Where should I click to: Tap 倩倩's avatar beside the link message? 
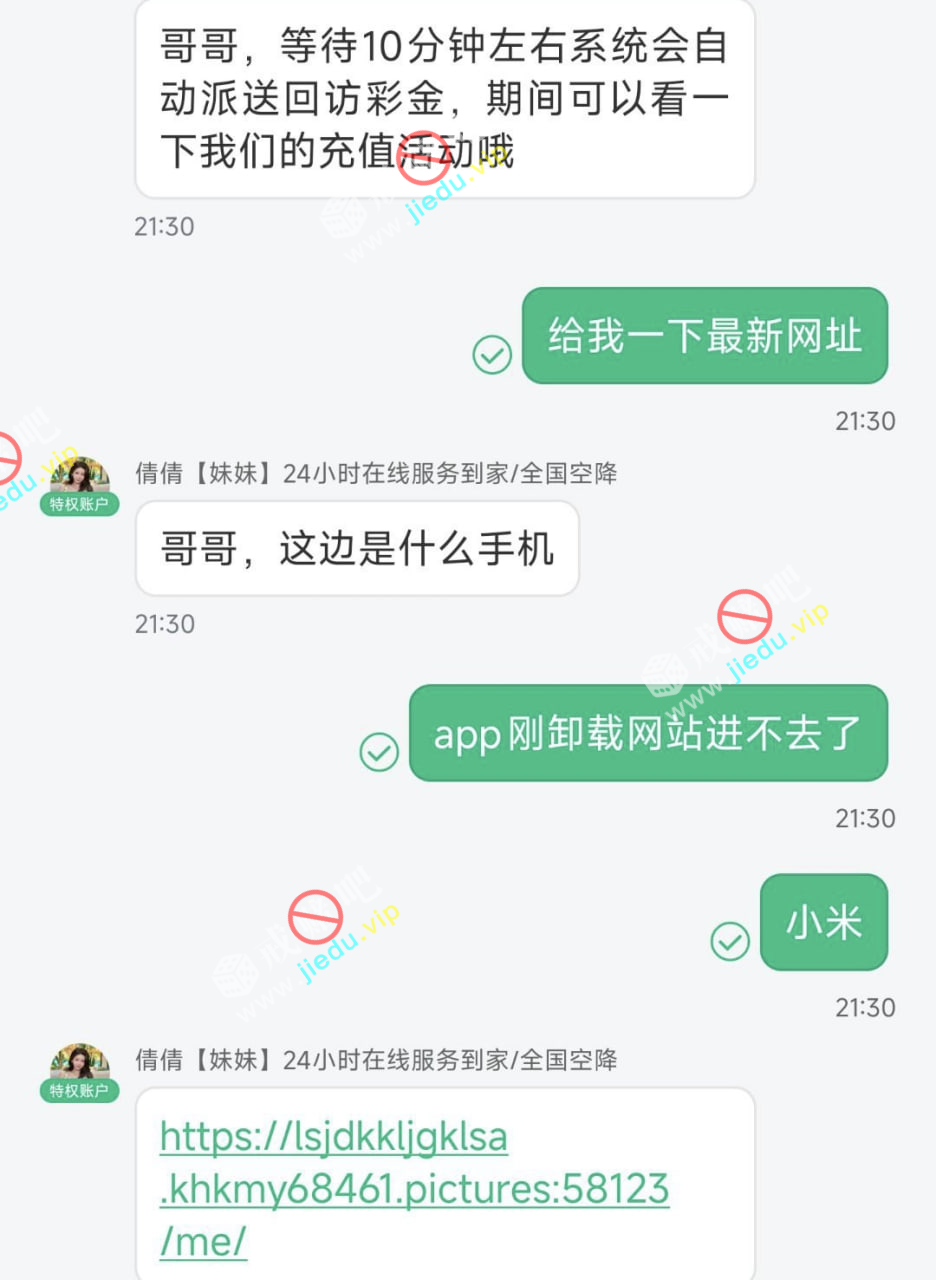pyautogui.click(x=79, y=1065)
